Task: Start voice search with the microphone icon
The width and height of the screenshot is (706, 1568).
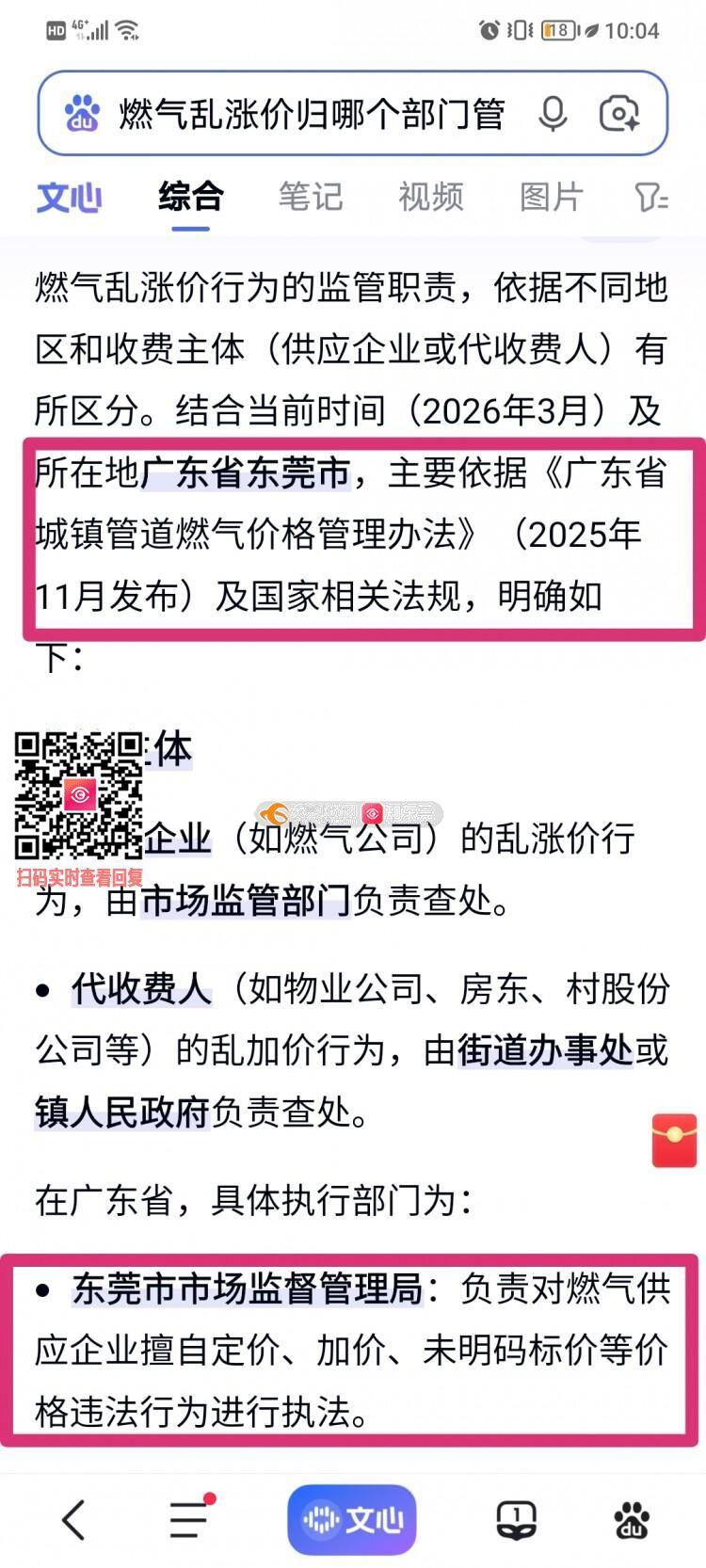Action: coord(553,114)
